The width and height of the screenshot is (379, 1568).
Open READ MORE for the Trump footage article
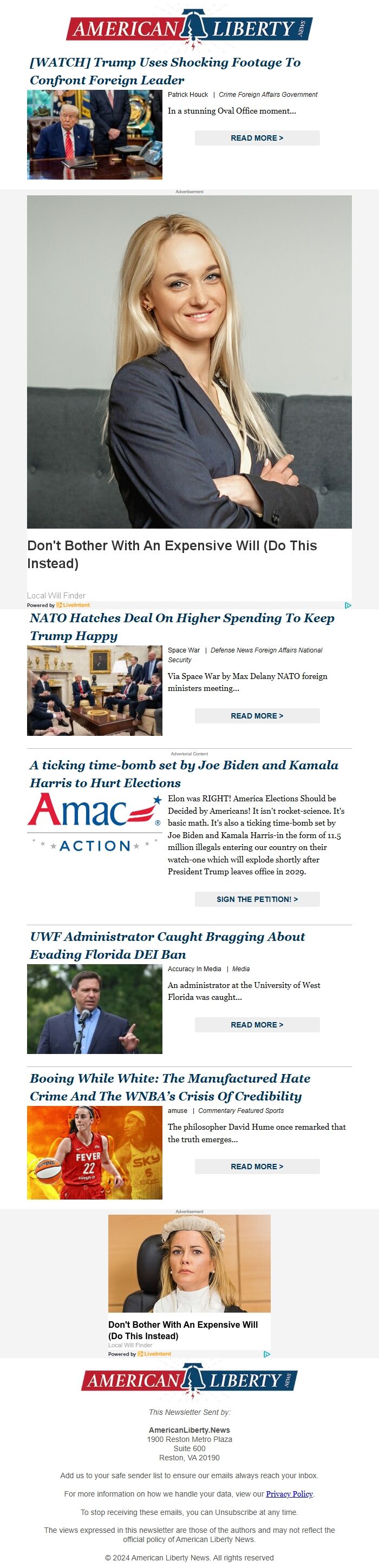(257, 138)
